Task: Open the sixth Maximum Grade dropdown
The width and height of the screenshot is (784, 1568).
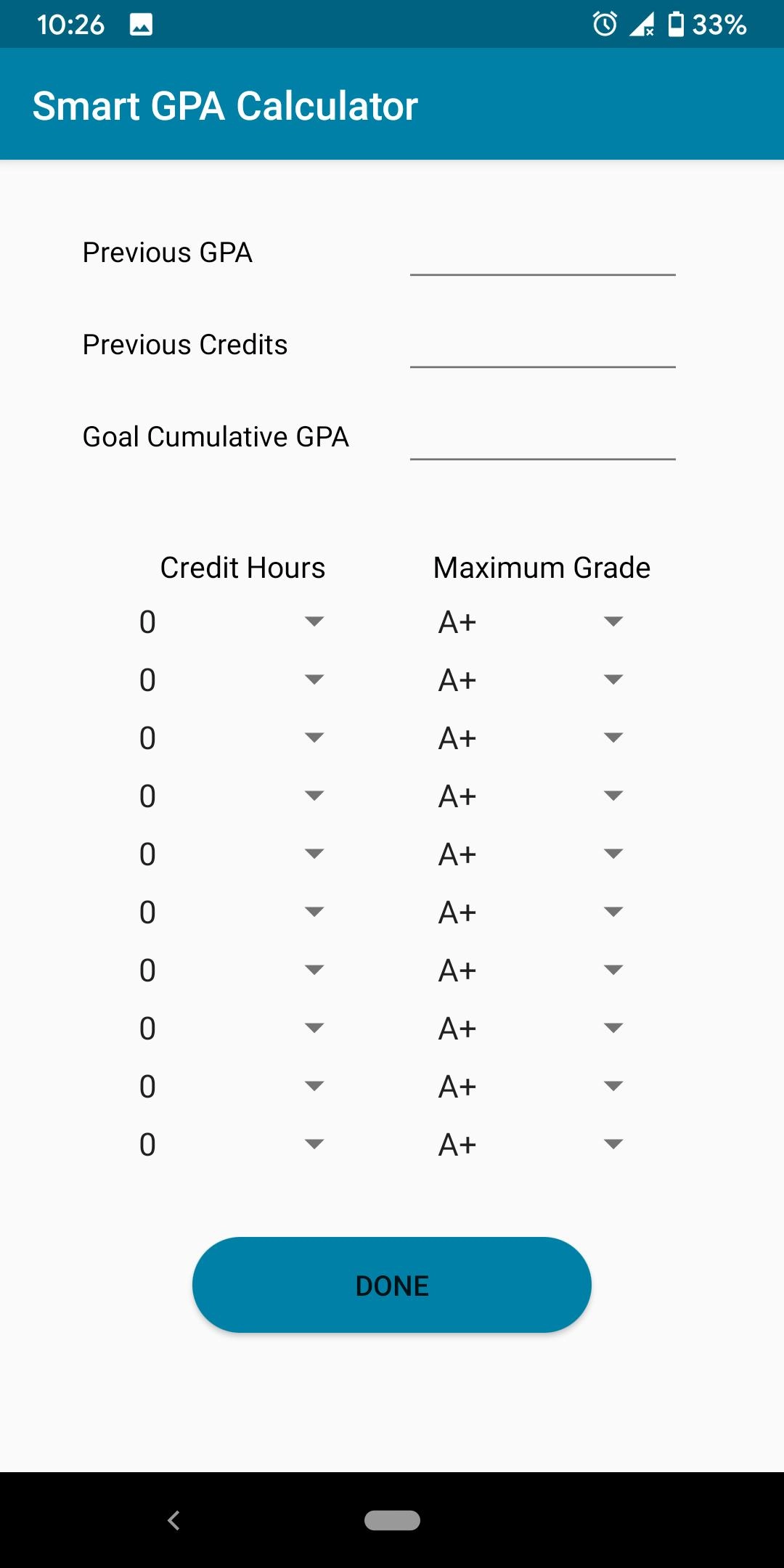Action: point(531,912)
